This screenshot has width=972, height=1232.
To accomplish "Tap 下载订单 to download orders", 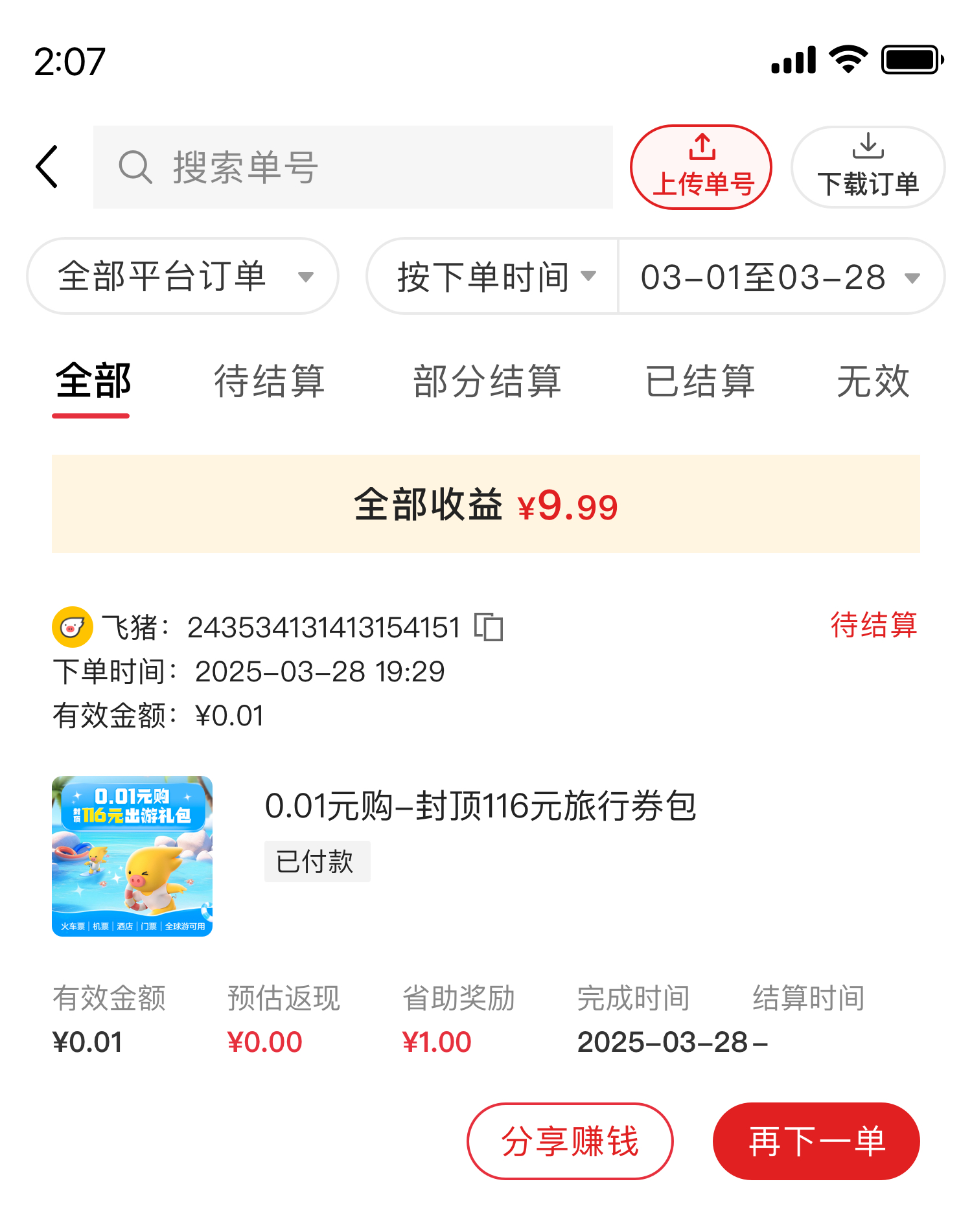I will pyautogui.click(x=868, y=167).
